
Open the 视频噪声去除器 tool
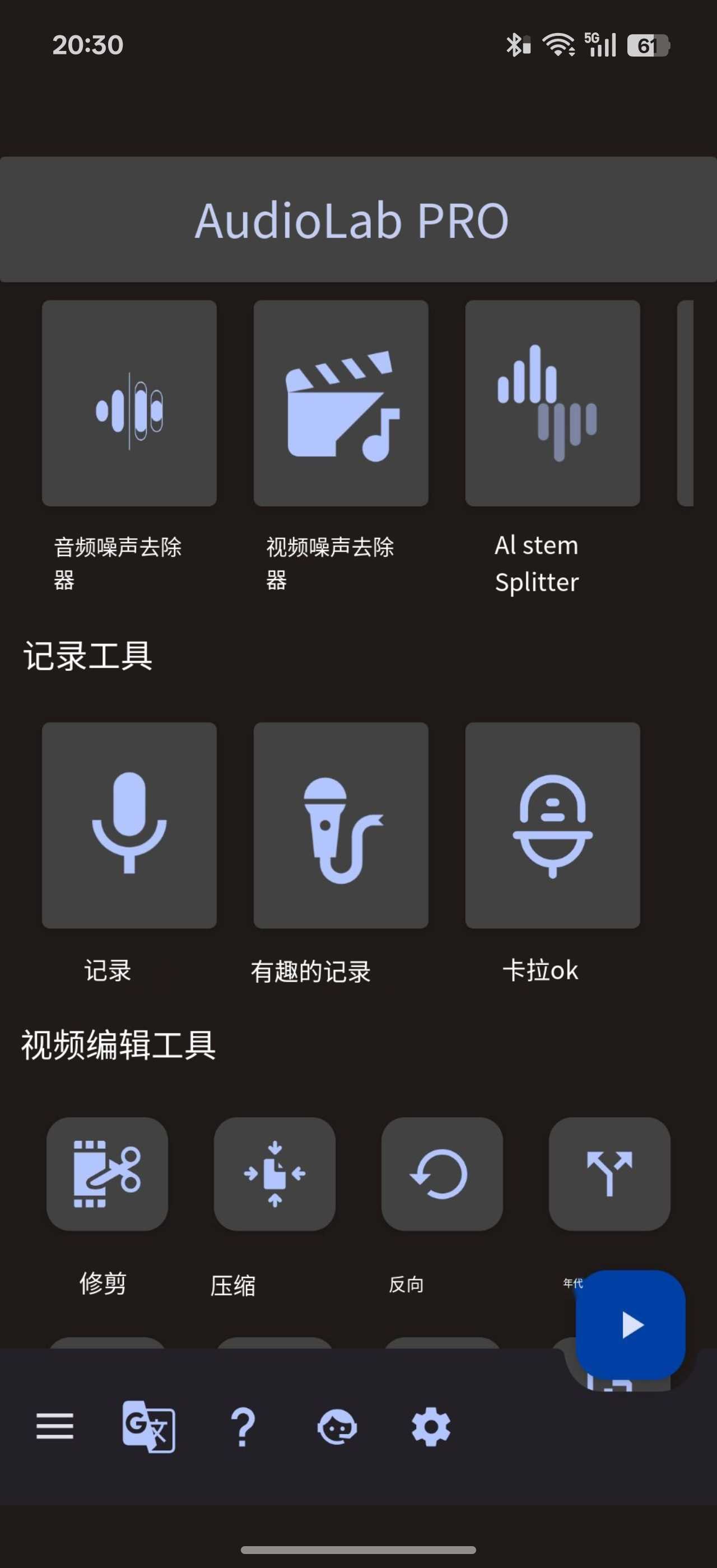tap(341, 403)
